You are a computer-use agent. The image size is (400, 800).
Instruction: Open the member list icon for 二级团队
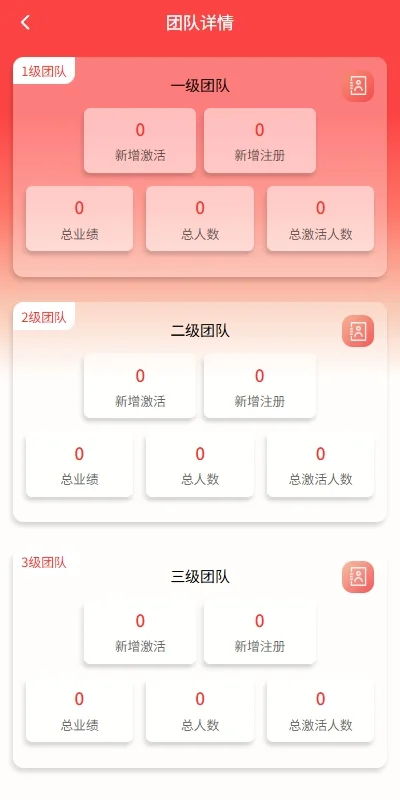[358, 331]
